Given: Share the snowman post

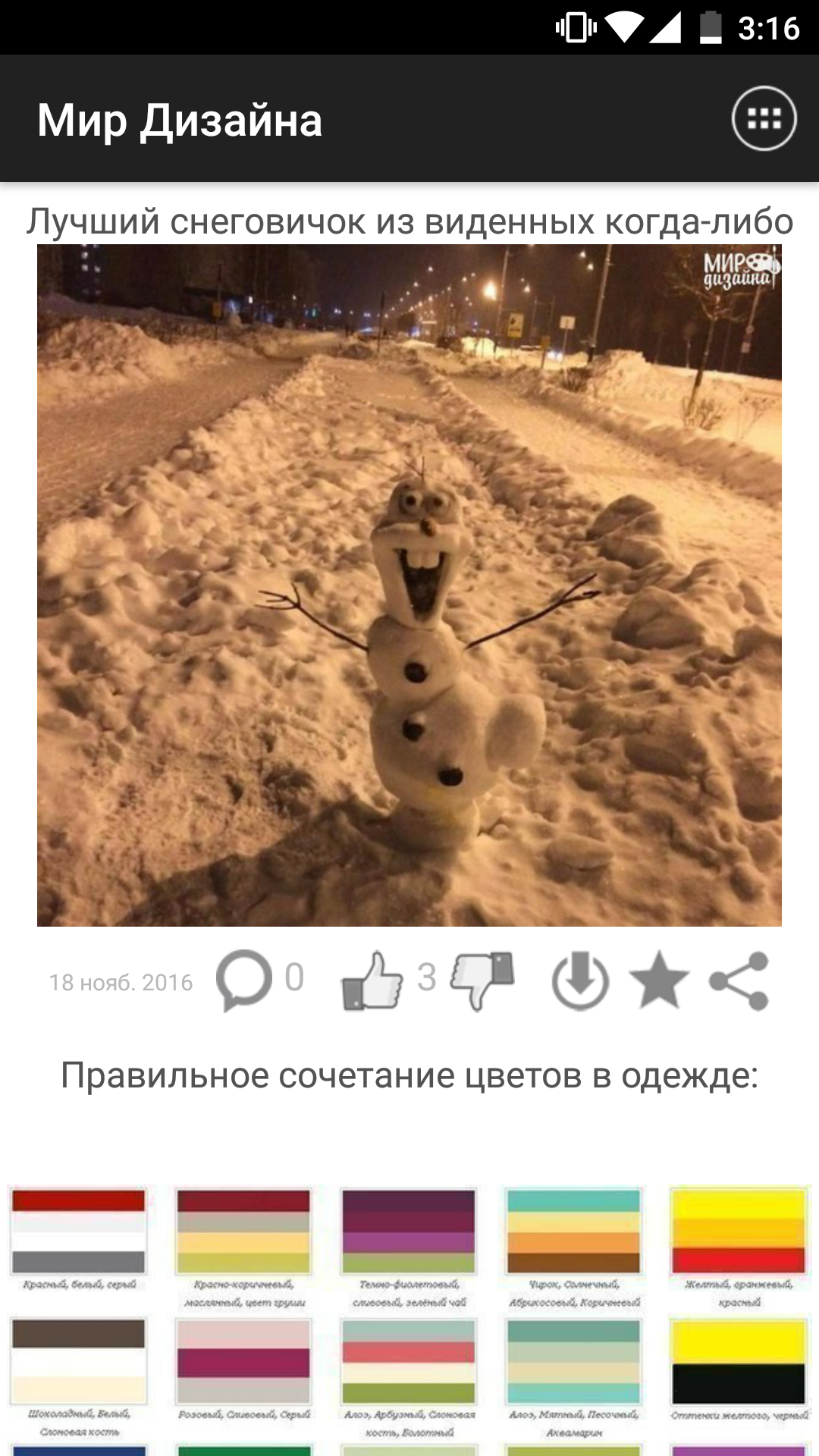Looking at the screenshot, I should coord(739,981).
